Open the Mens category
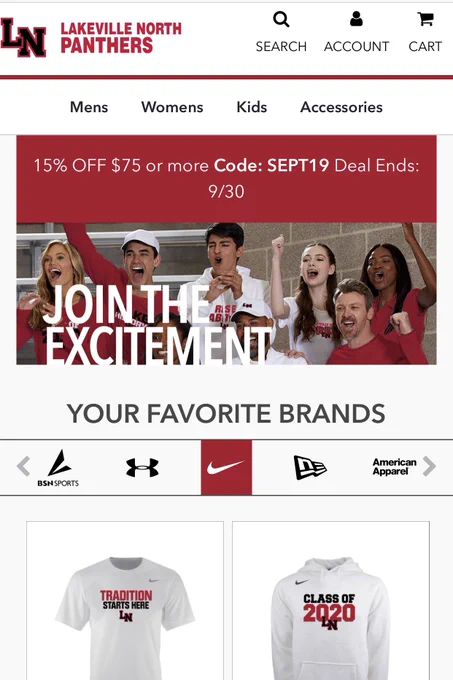The height and width of the screenshot is (680, 453). 89,107
